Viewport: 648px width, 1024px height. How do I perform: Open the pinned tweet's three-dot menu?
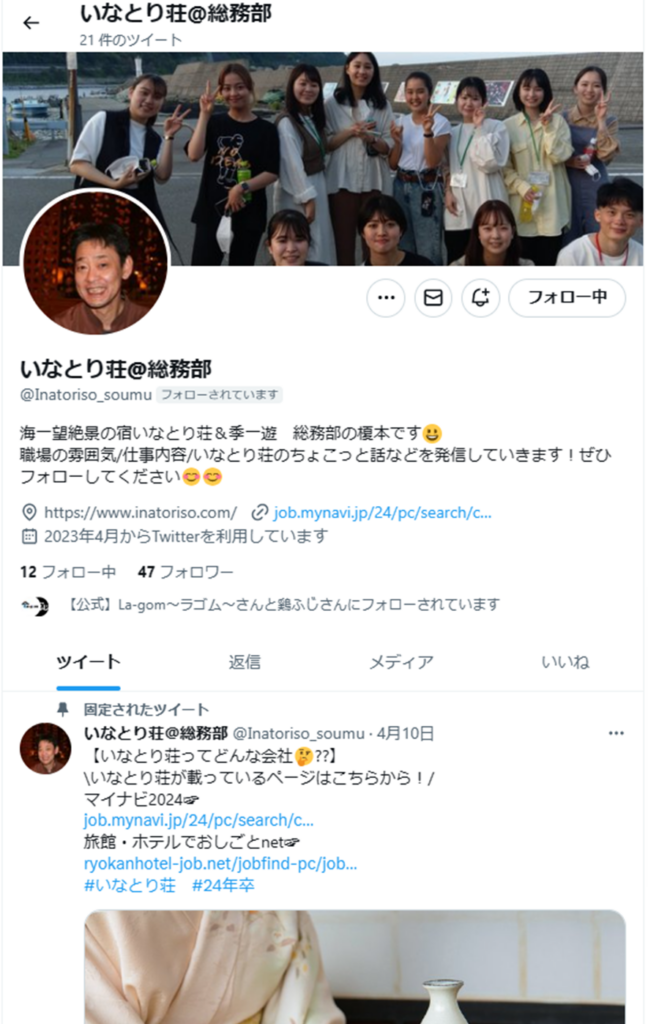pos(616,734)
